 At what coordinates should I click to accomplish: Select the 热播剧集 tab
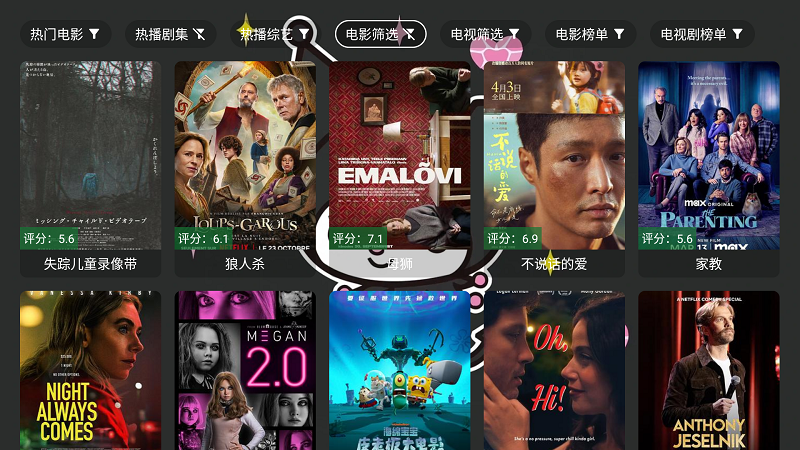[x=171, y=34]
